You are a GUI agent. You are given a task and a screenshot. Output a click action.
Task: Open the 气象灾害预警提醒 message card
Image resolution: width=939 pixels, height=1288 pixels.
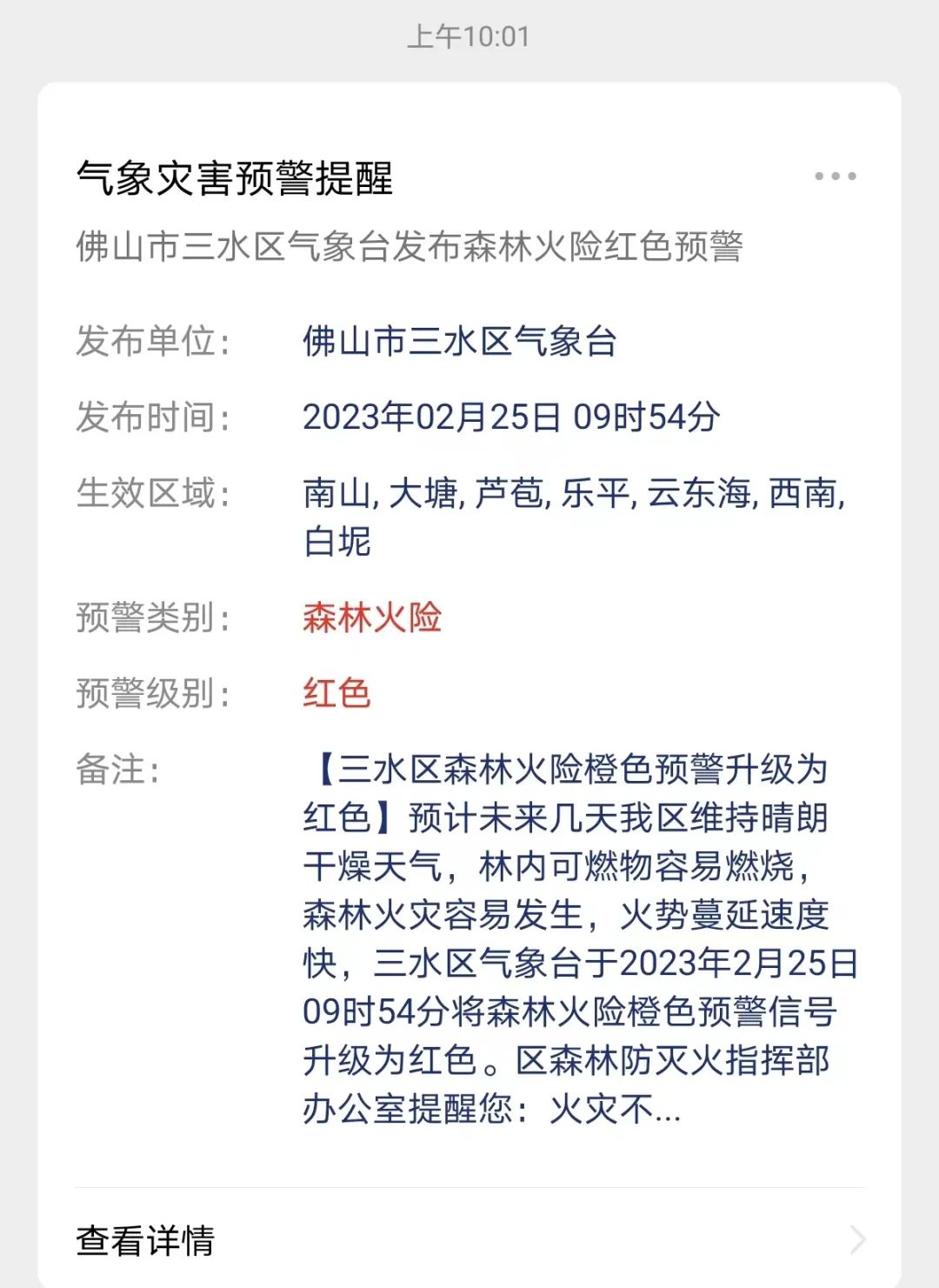[469, 635]
